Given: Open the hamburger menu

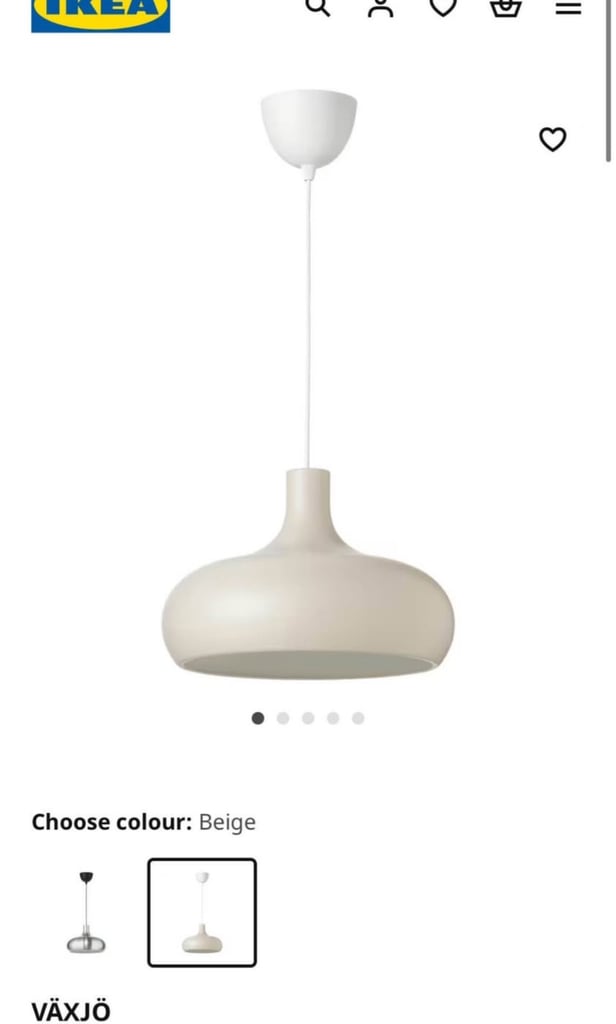Looking at the screenshot, I should (568, 7).
